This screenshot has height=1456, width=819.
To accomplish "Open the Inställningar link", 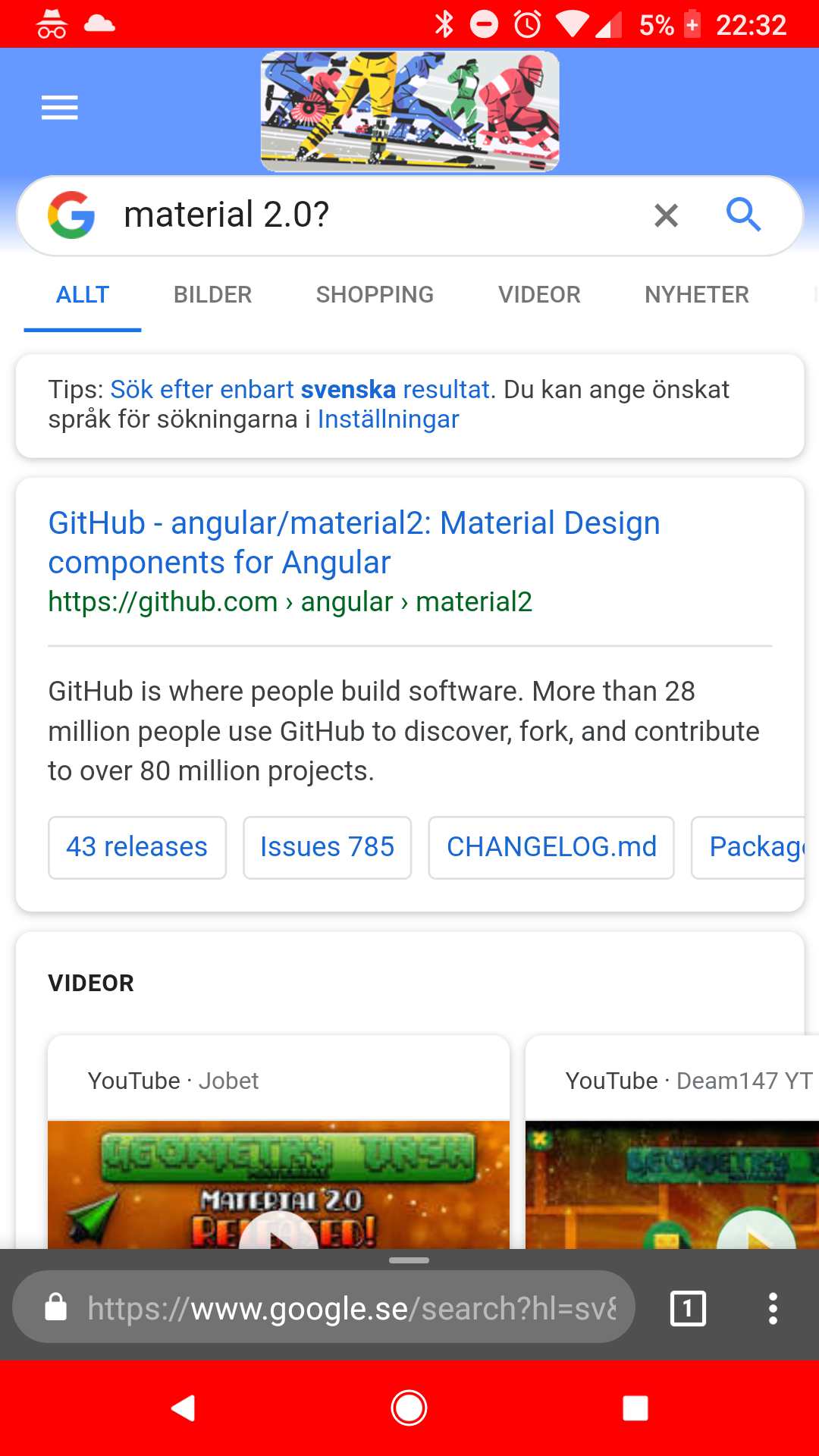I will point(388,419).
